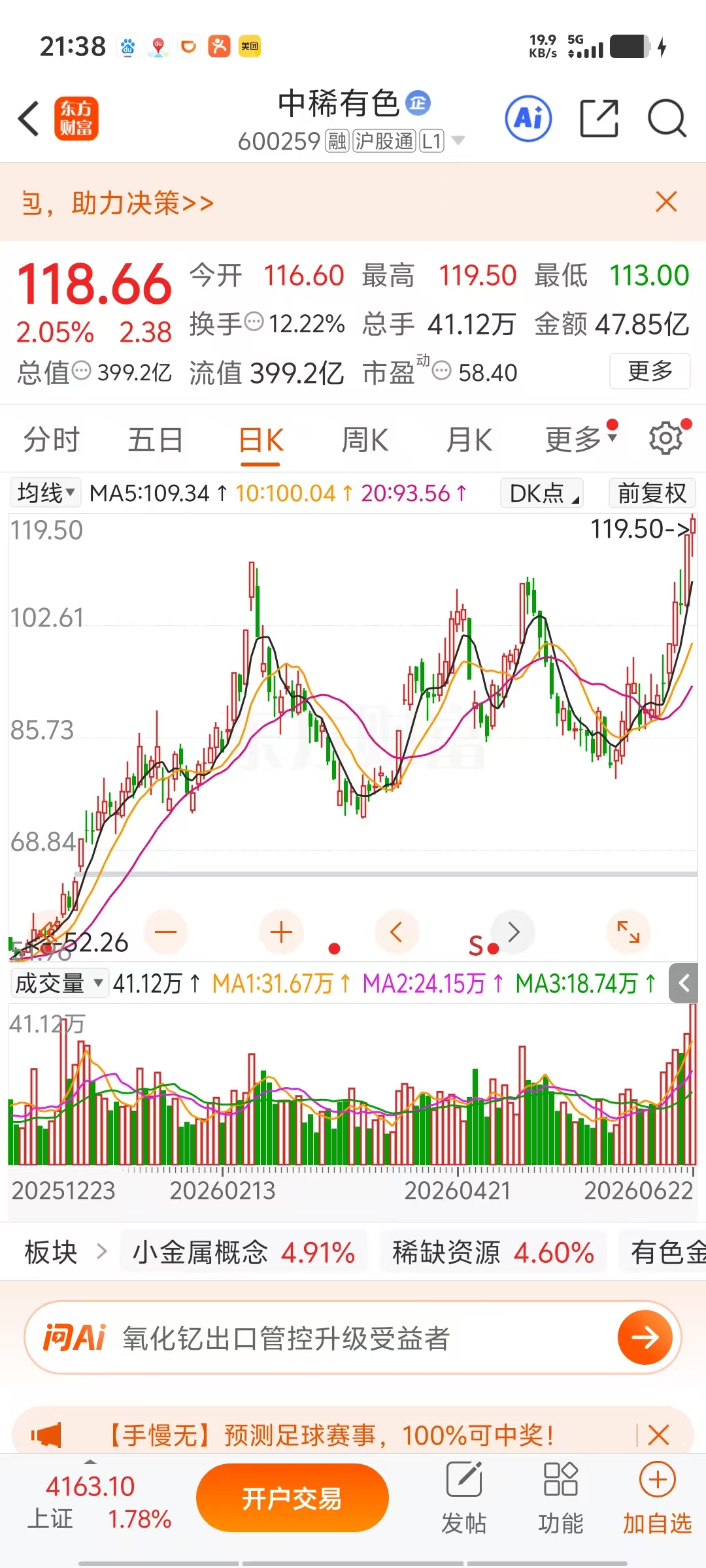Tap the 开户交易 button
The image size is (706, 1568).
click(292, 1497)
